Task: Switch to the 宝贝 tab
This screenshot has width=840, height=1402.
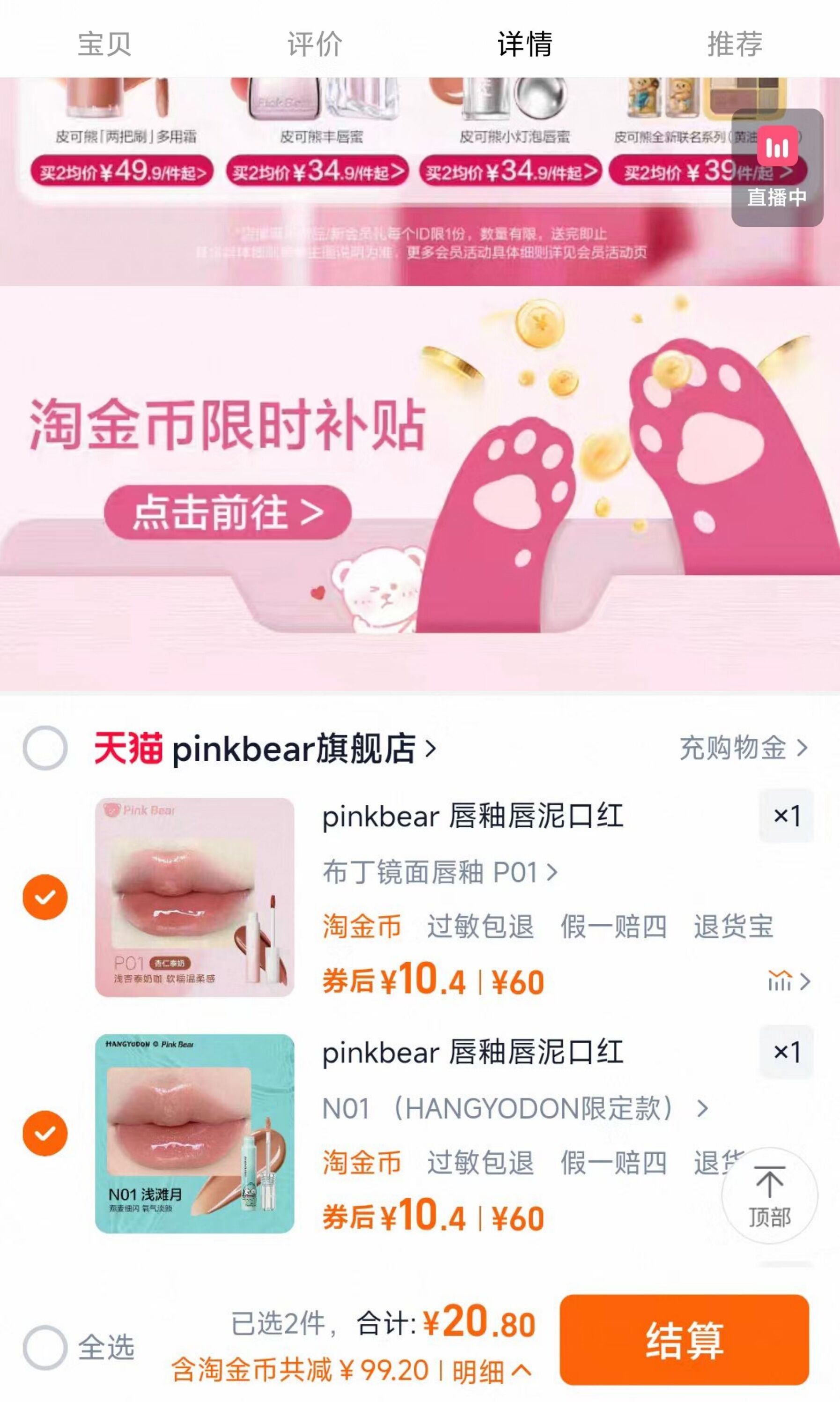Action: tap(105, 45)
